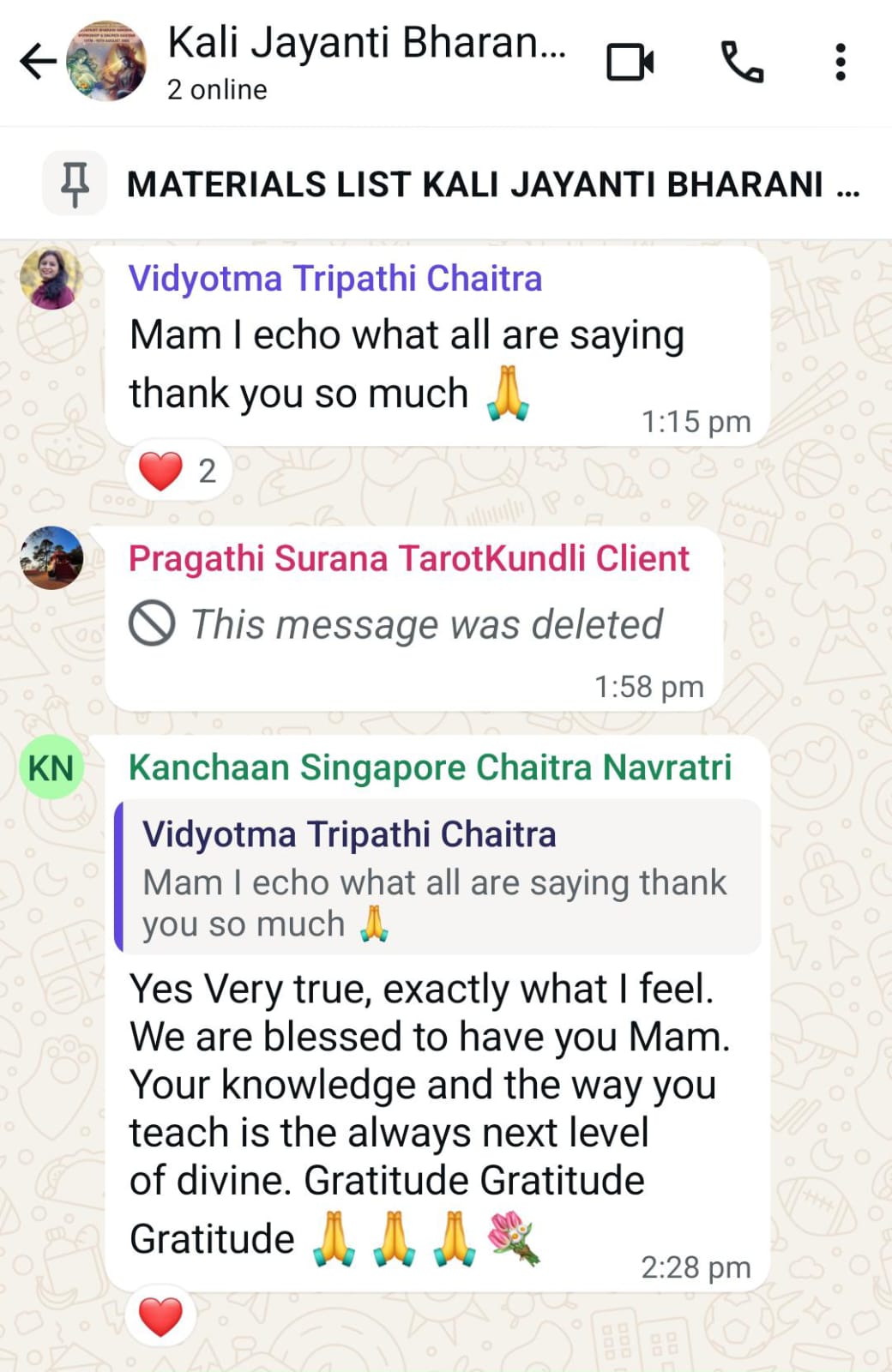Open sender name Kanchaan Singapore Chaitra Navratri

(430, 767)
